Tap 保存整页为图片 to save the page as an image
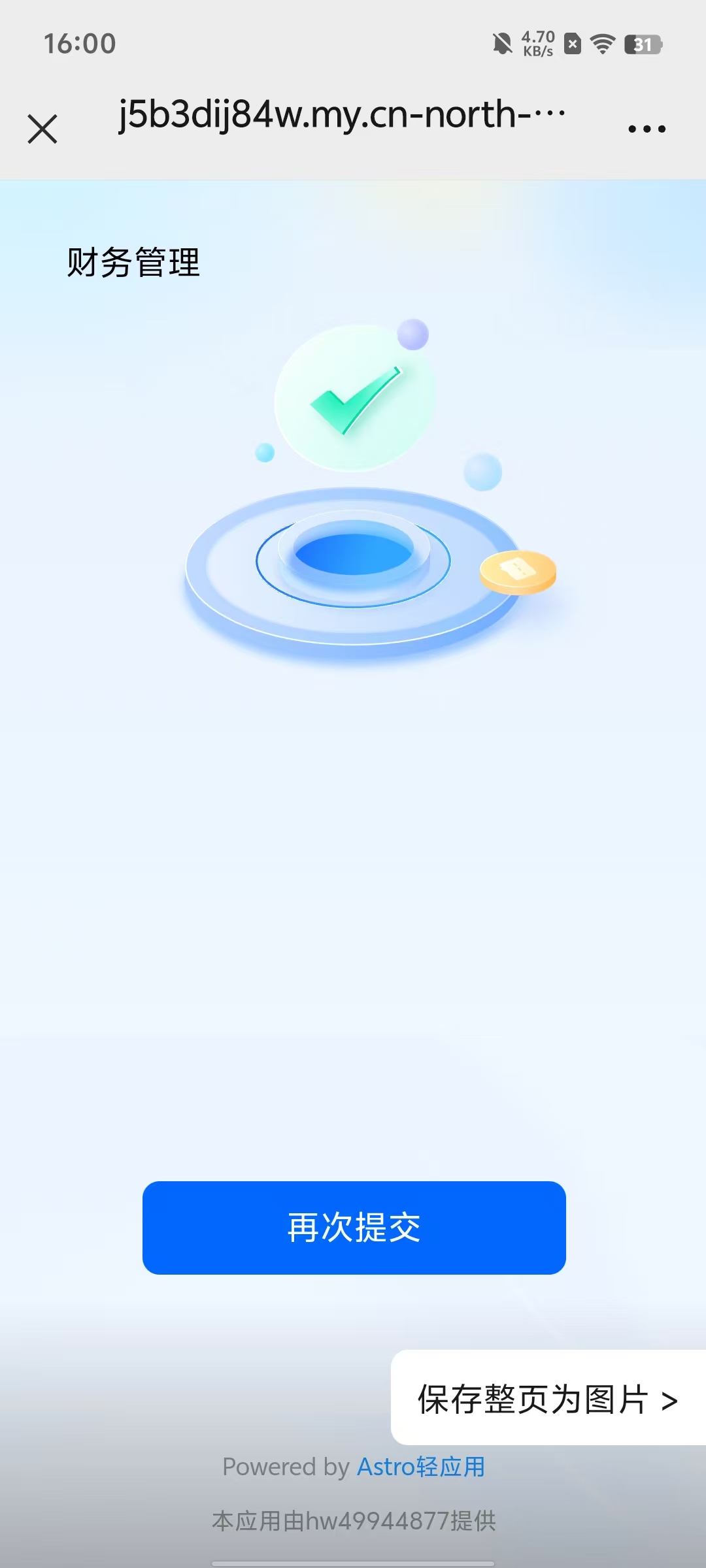This screenshot has height=1568, width=706. point(548,1399)
